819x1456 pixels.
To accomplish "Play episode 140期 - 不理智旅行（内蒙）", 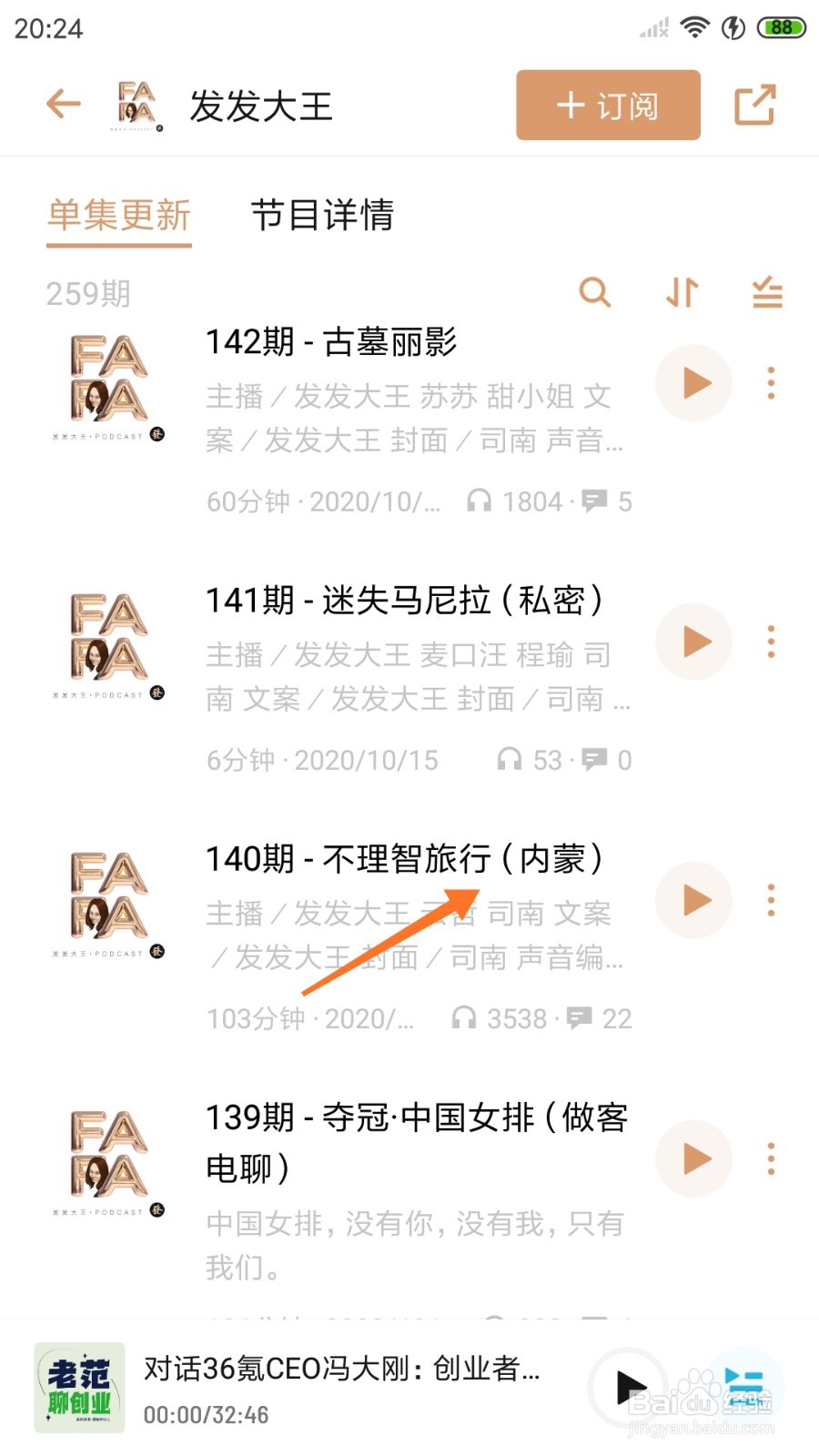I will (693, 900).
